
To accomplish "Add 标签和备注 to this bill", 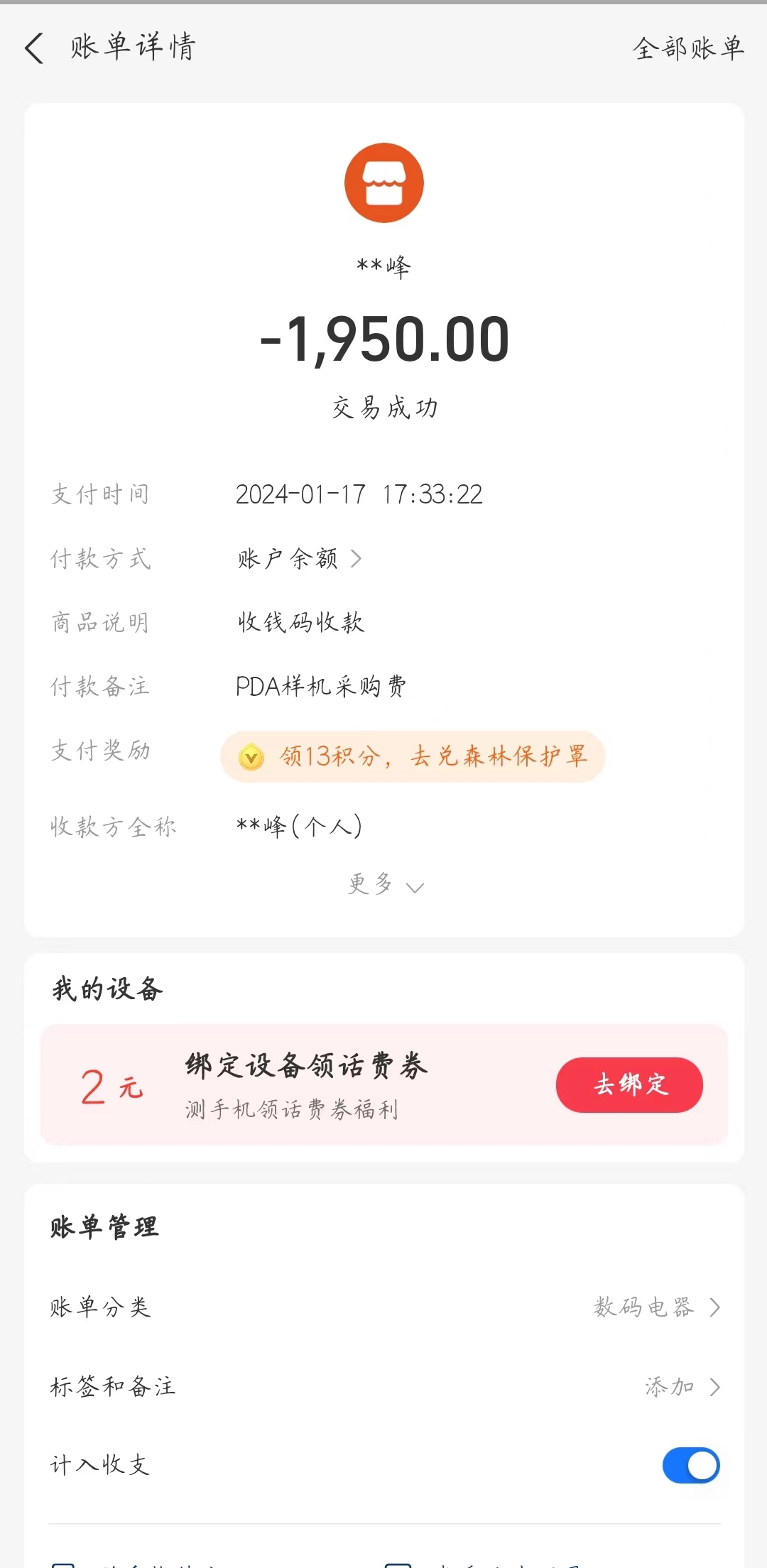I will coord(384,1386).
